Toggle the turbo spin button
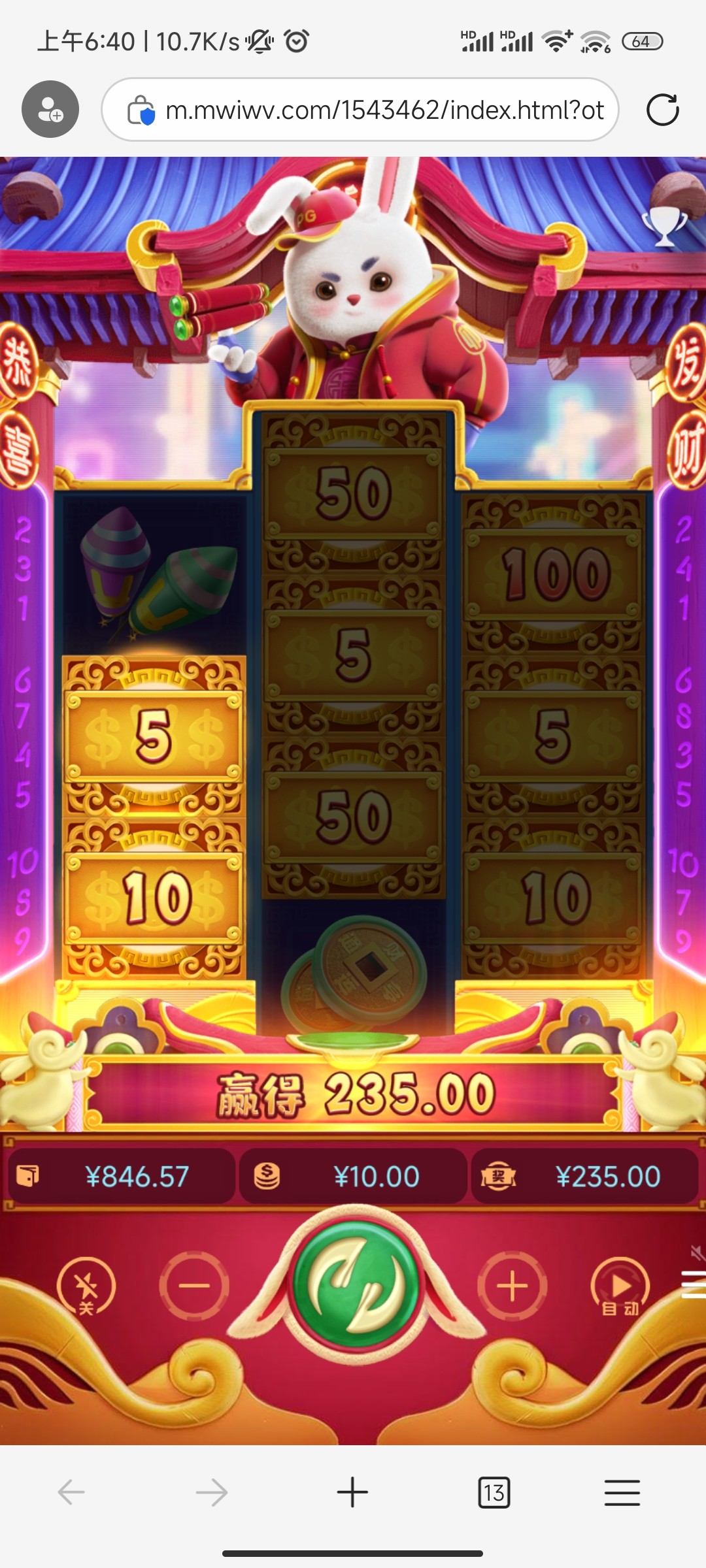Viewport: 706px width, 1568px height. point(86,1287)
